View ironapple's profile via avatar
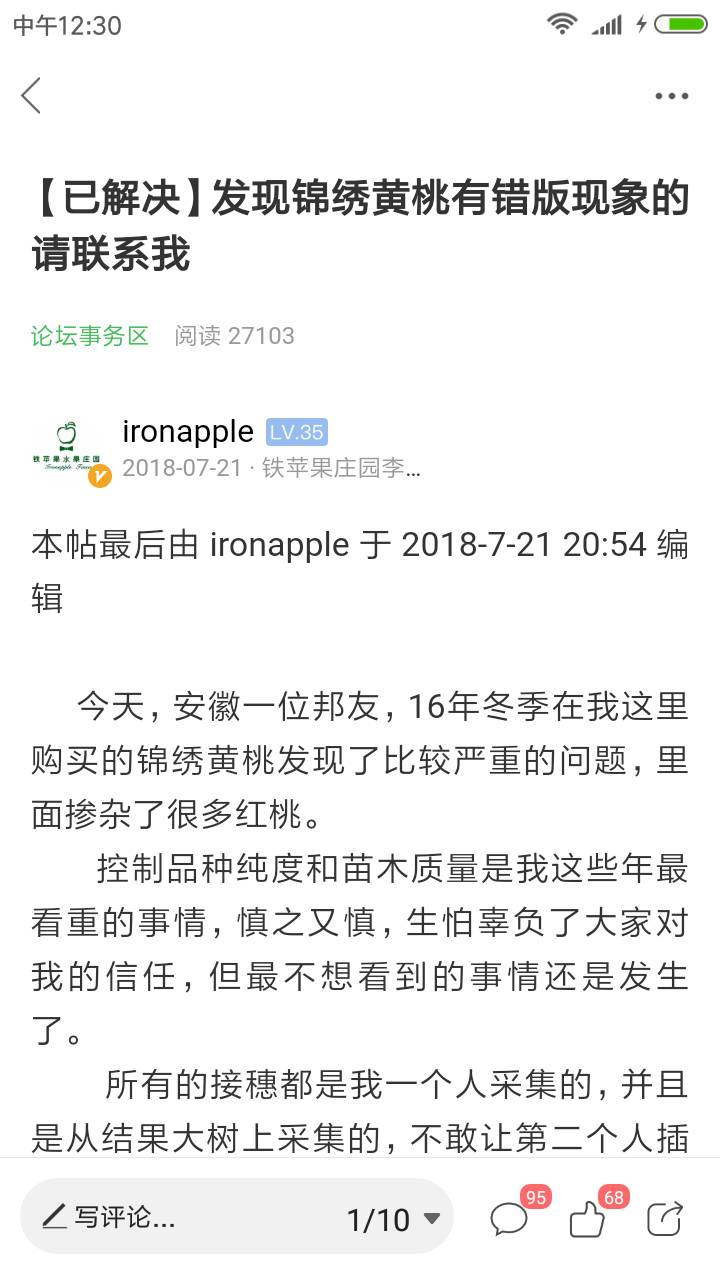The width and height of the screenshot is (720, 1280). (70, 450)
